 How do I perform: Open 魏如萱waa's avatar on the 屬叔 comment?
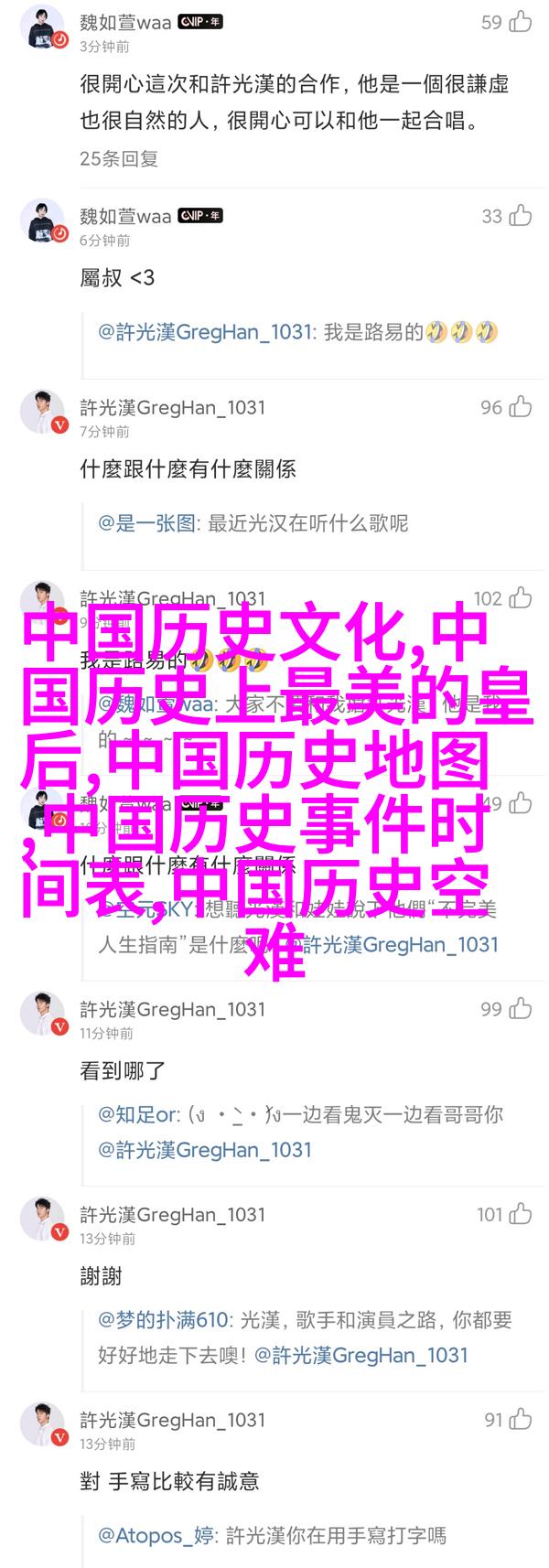tap(43, 220)
